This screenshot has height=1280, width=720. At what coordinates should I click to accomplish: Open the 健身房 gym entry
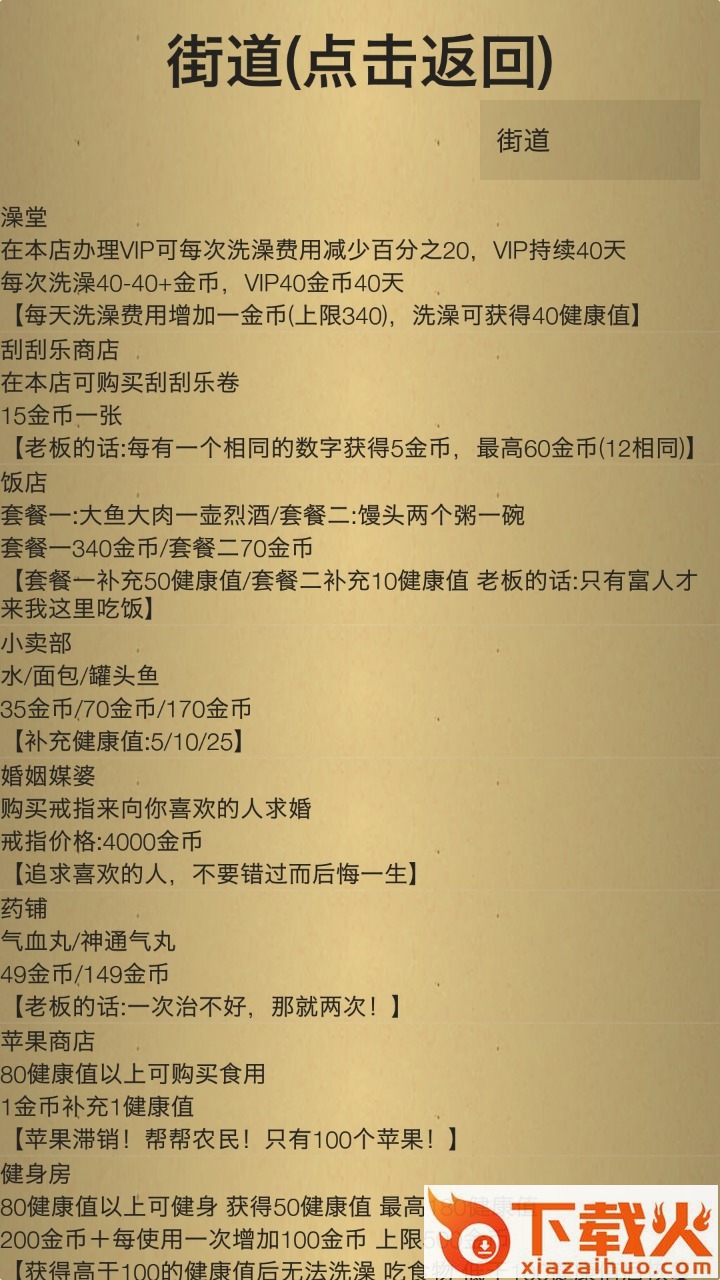coord(37,1172)
